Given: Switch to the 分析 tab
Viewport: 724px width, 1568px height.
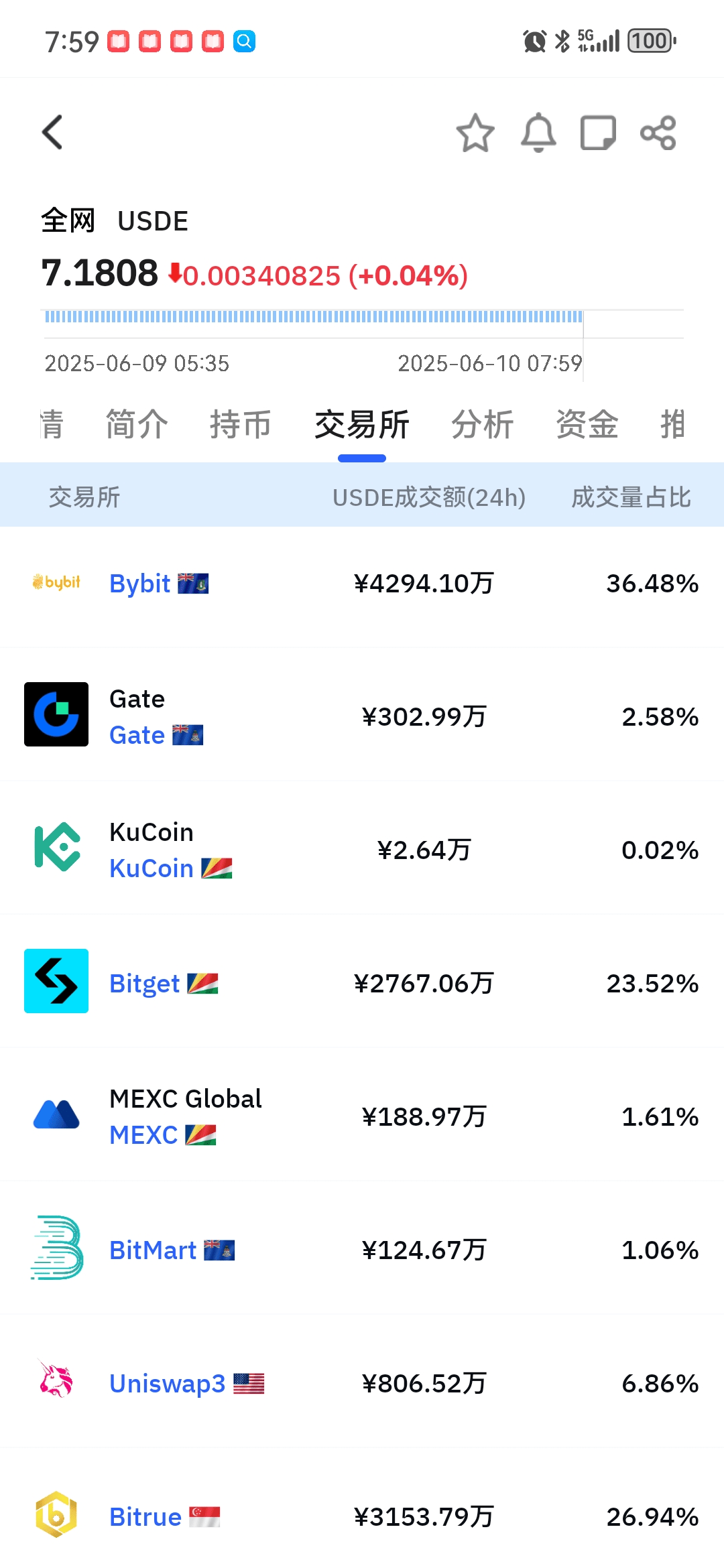Looking at the screenshot, I should click(483, 425).
